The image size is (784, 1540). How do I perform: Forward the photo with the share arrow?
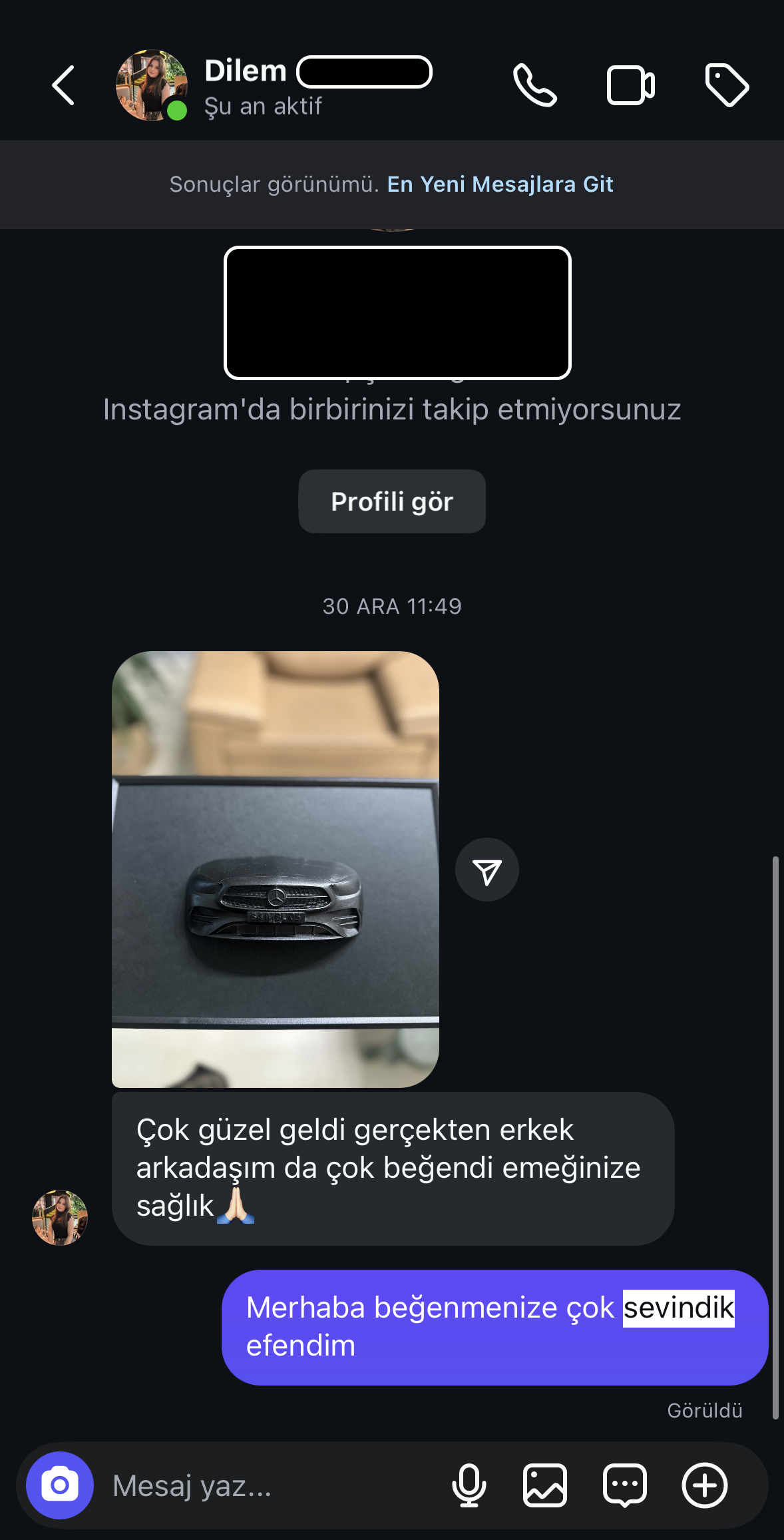[x=487, y=870]
